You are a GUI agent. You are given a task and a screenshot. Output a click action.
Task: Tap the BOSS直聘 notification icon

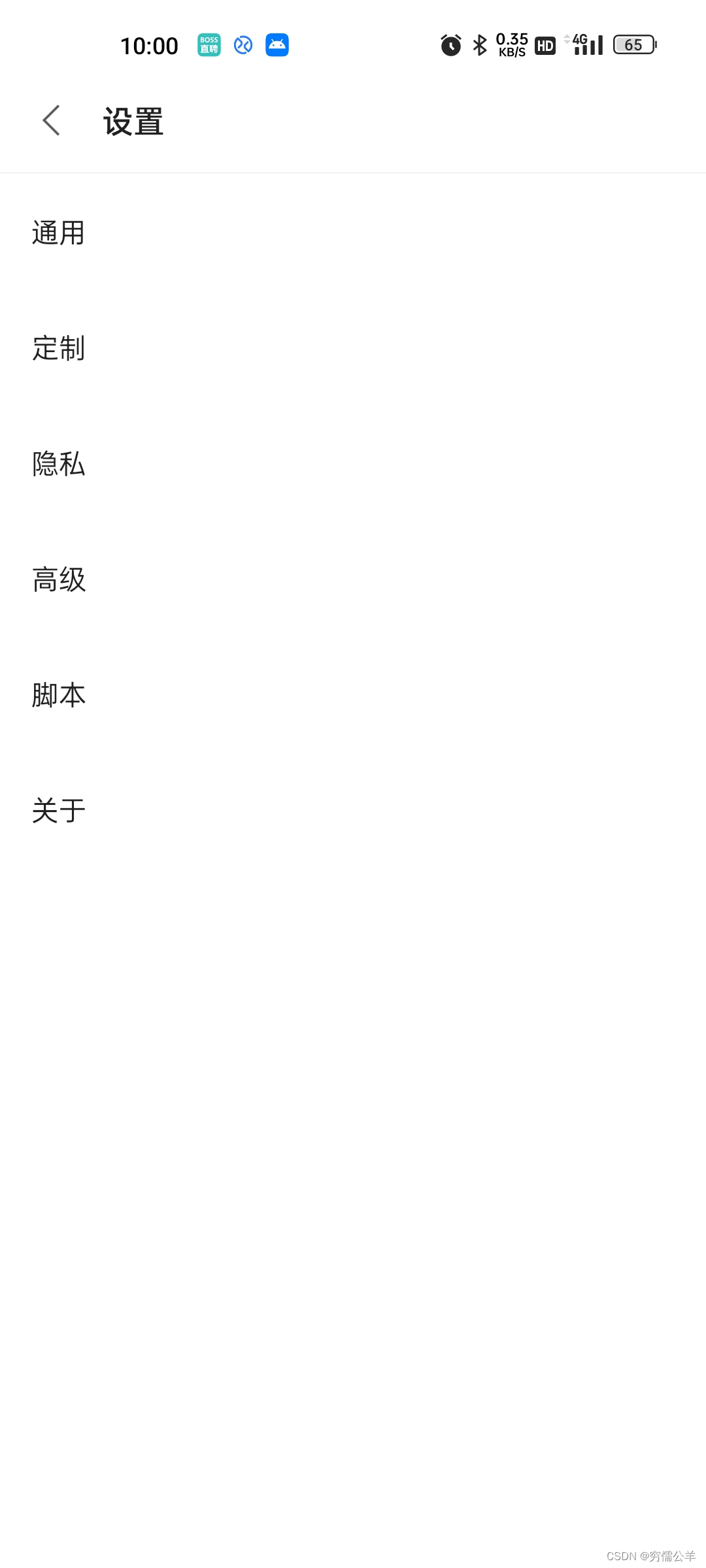(x=208, y=44)
